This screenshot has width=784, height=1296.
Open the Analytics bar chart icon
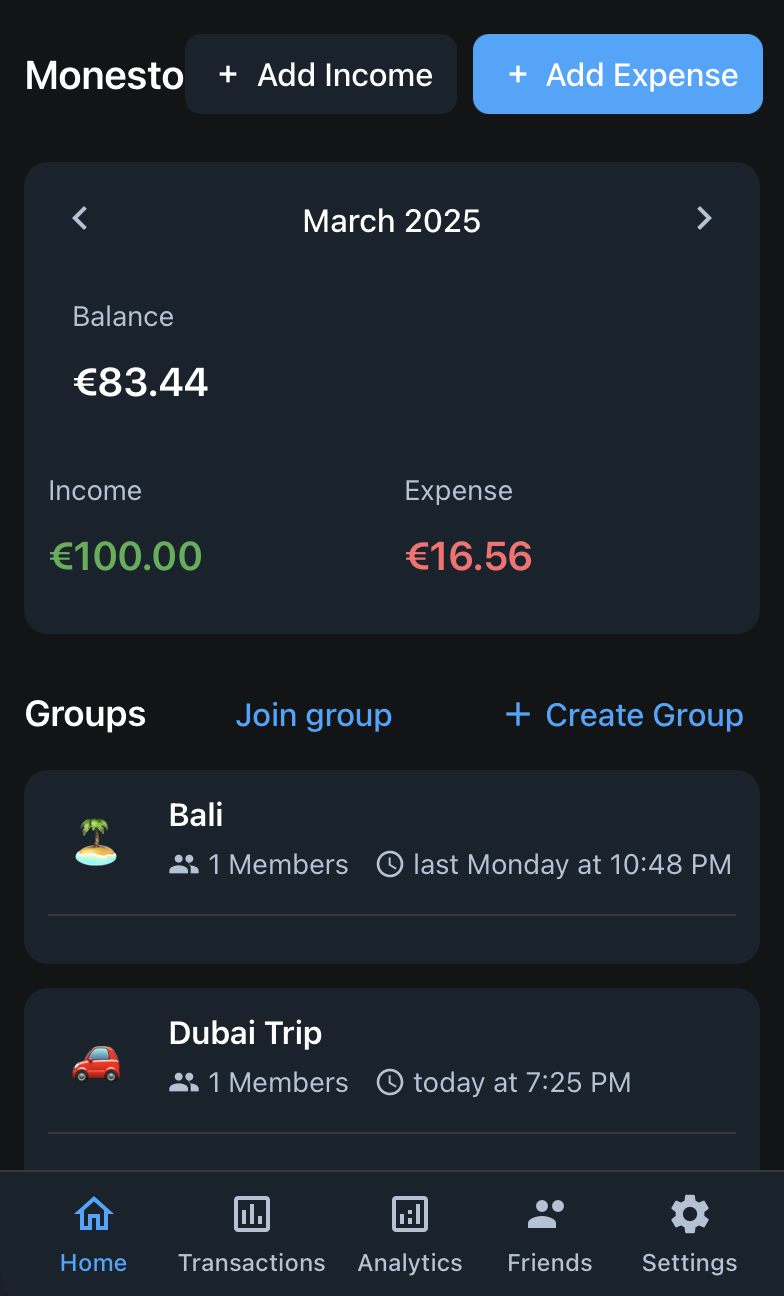pos(410,1213)
